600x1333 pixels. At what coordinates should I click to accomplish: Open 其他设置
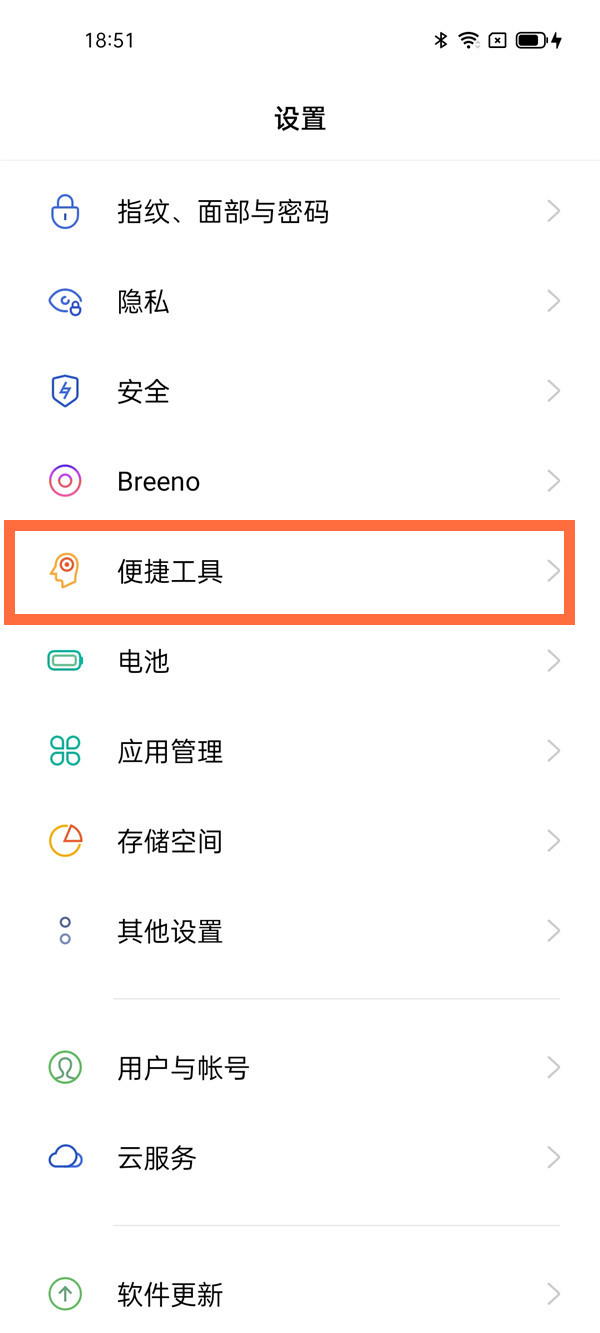[300, 932]
